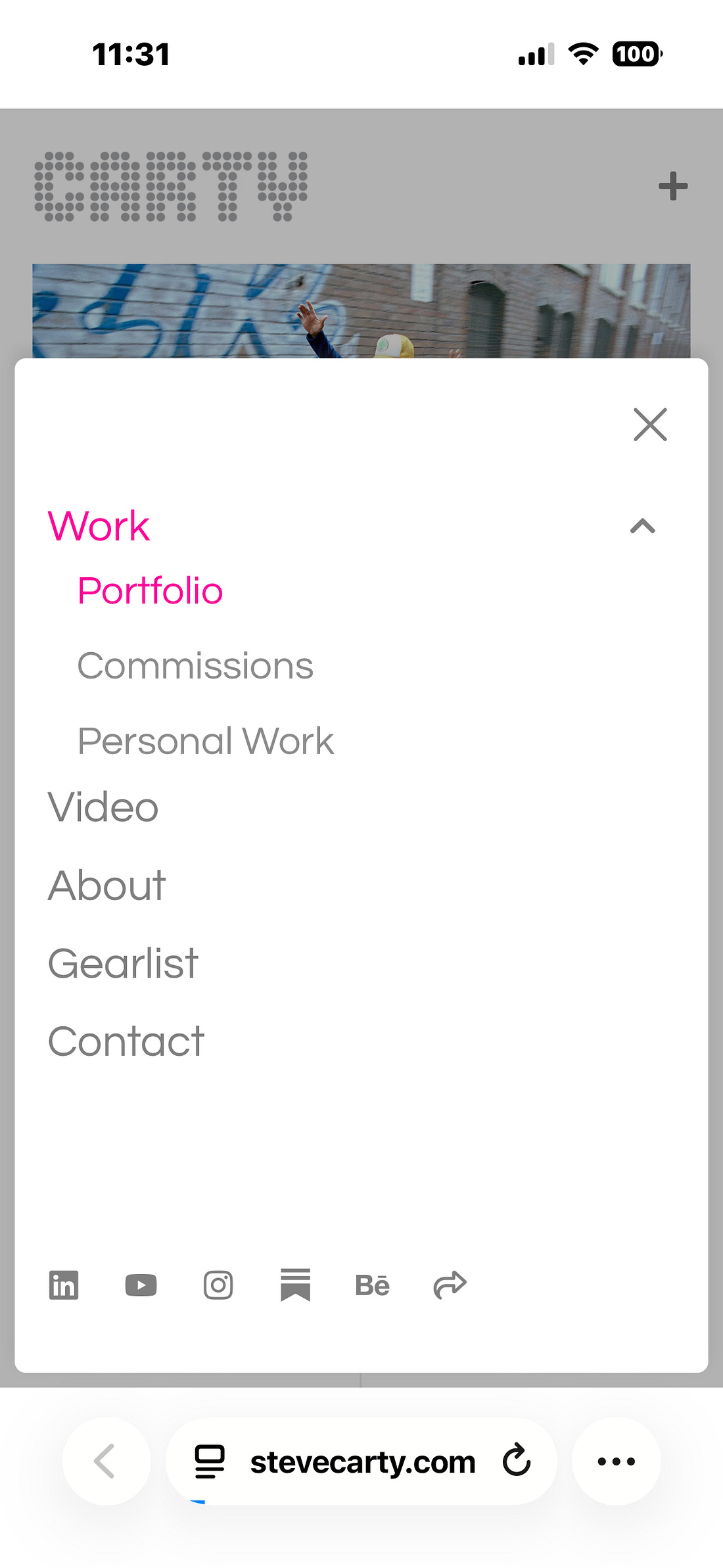Viewport: 723px width, 1568px height.
Task: Visit the YouTube channel icon
Action: click(141, 1285)
